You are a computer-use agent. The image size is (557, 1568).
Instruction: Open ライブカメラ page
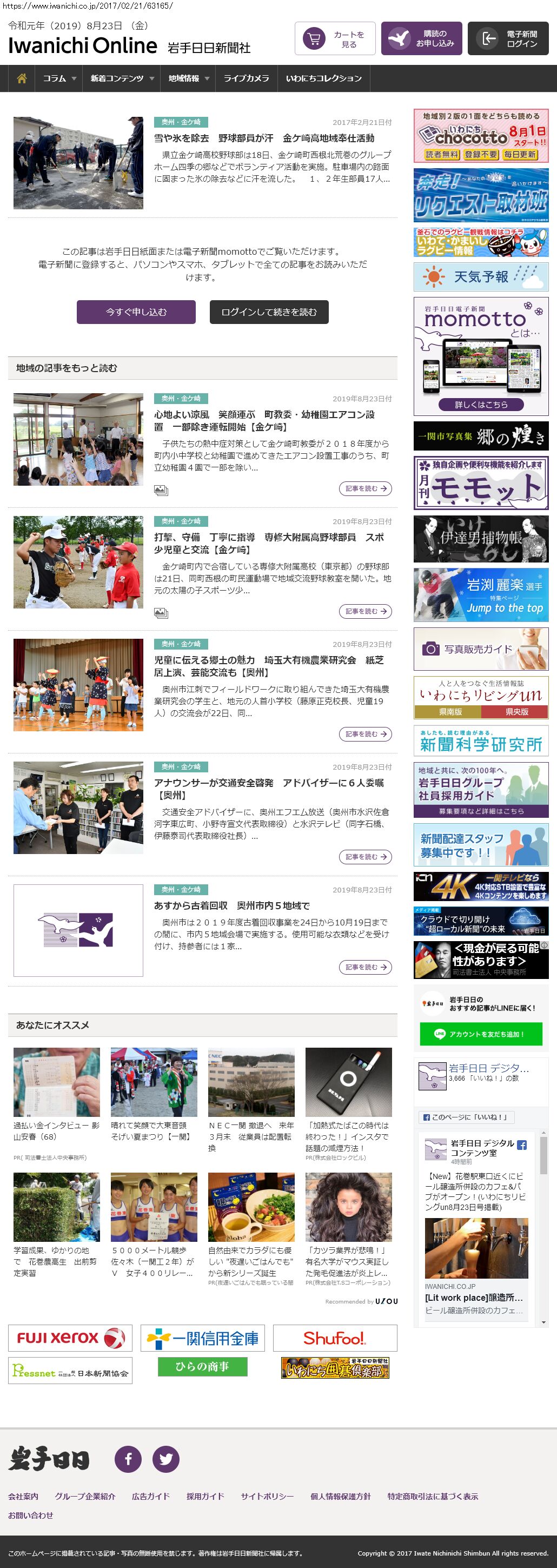(246, 78)
